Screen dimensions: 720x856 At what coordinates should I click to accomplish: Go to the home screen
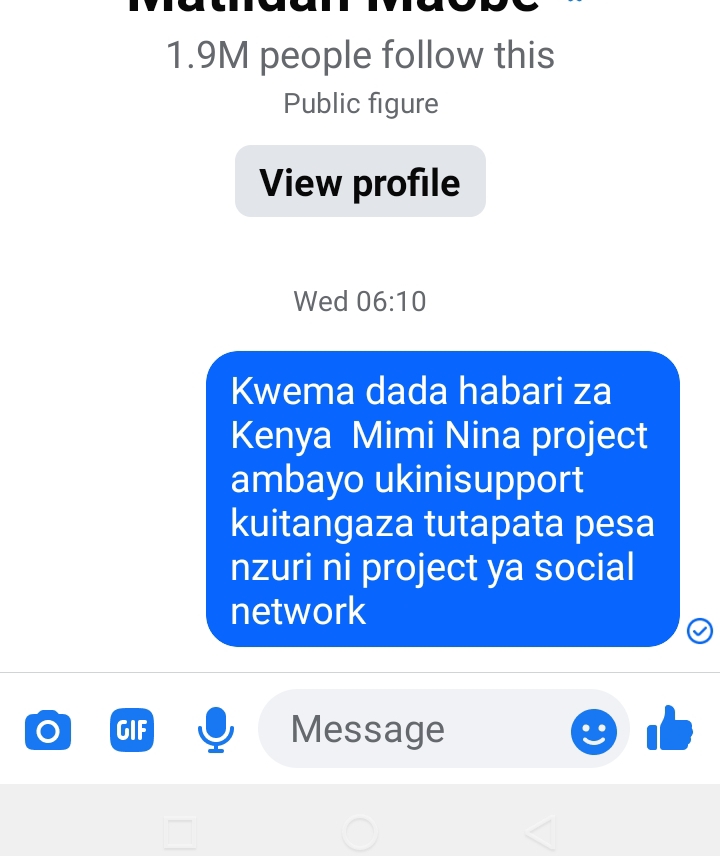[360, 831]
